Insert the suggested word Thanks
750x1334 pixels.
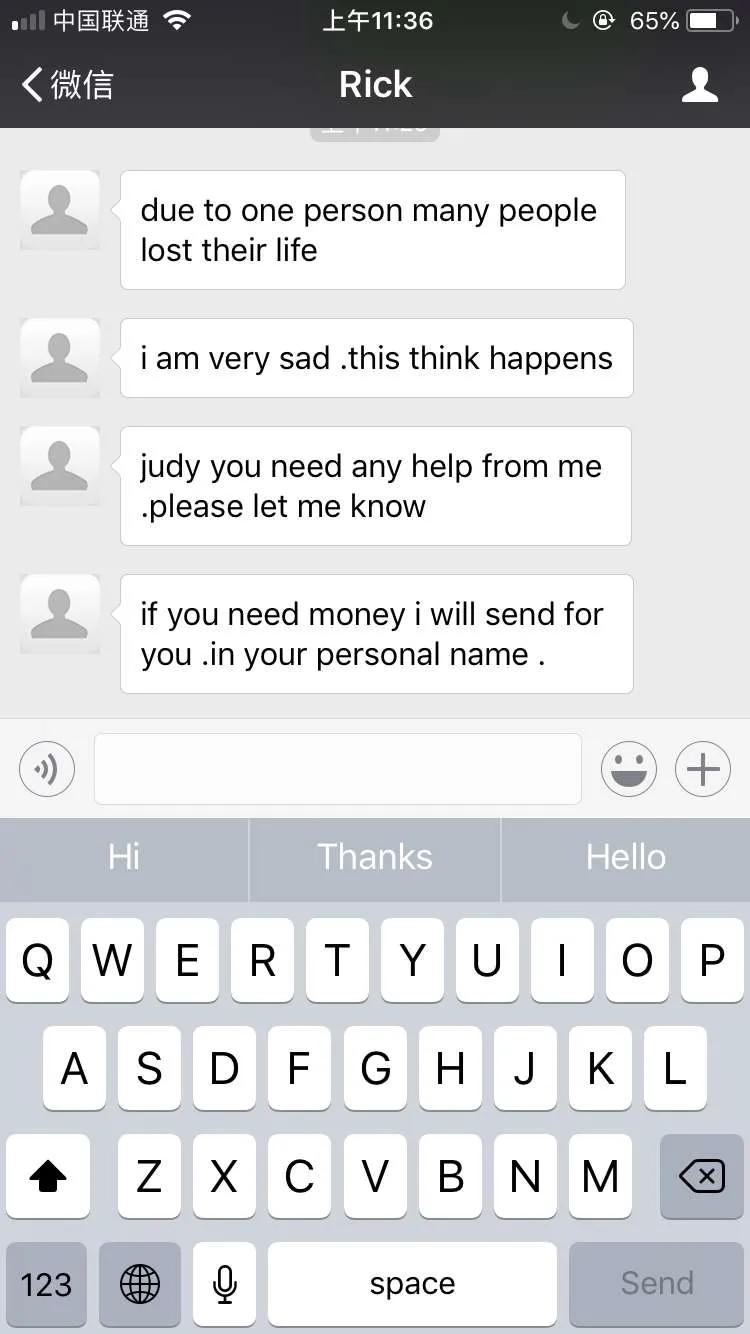pos(375,858)
